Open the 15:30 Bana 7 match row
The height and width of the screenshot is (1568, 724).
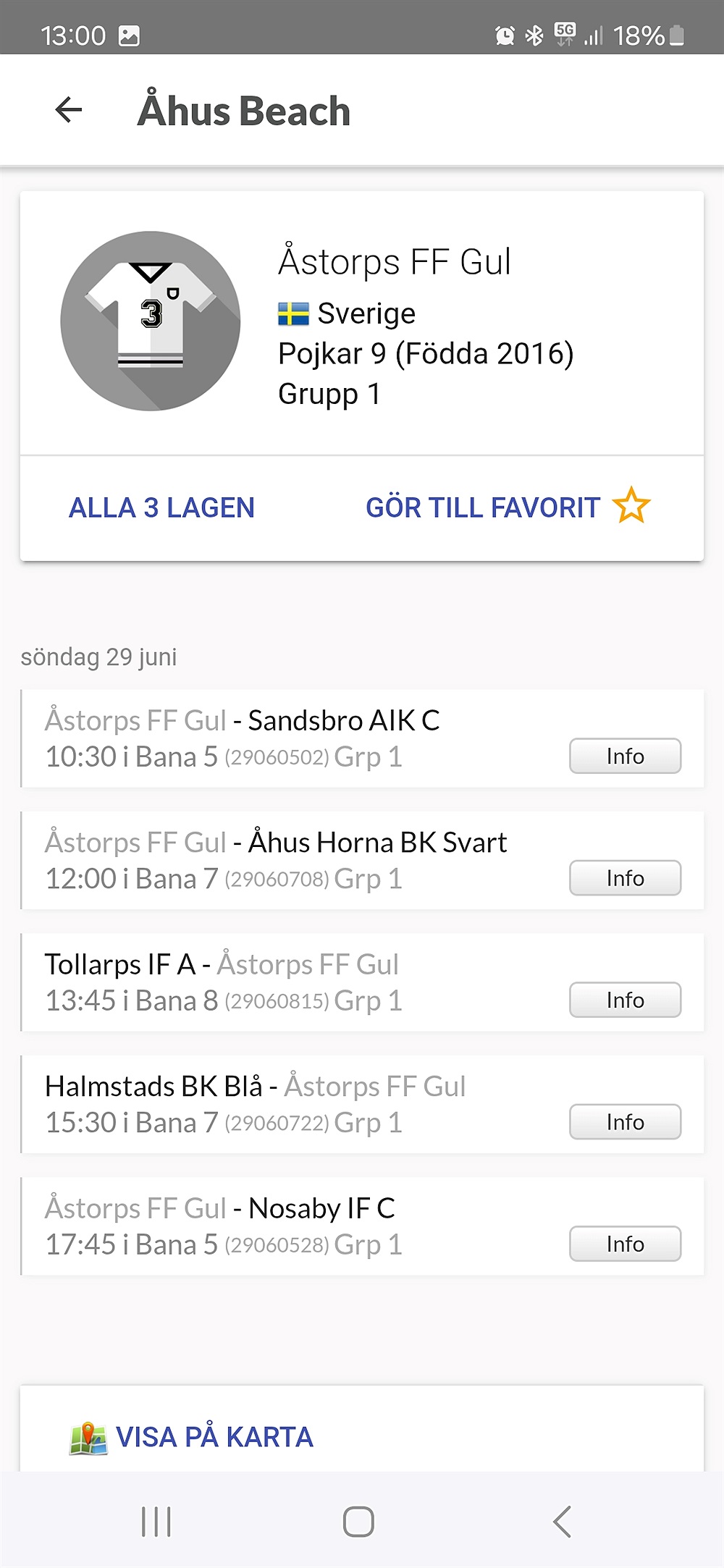[362, 1105]
